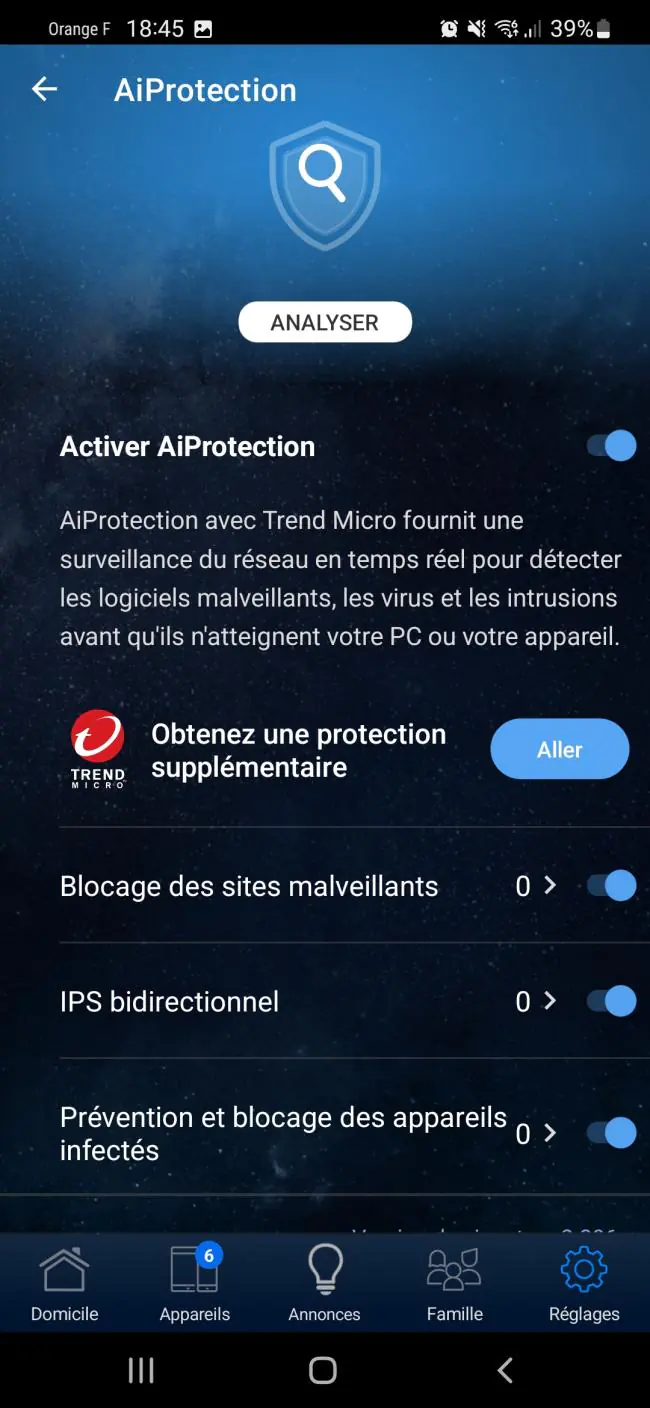Open Blocage des sites malveillants details
Viewport: 650px width, 1408px height.
(x=308, y=886)
